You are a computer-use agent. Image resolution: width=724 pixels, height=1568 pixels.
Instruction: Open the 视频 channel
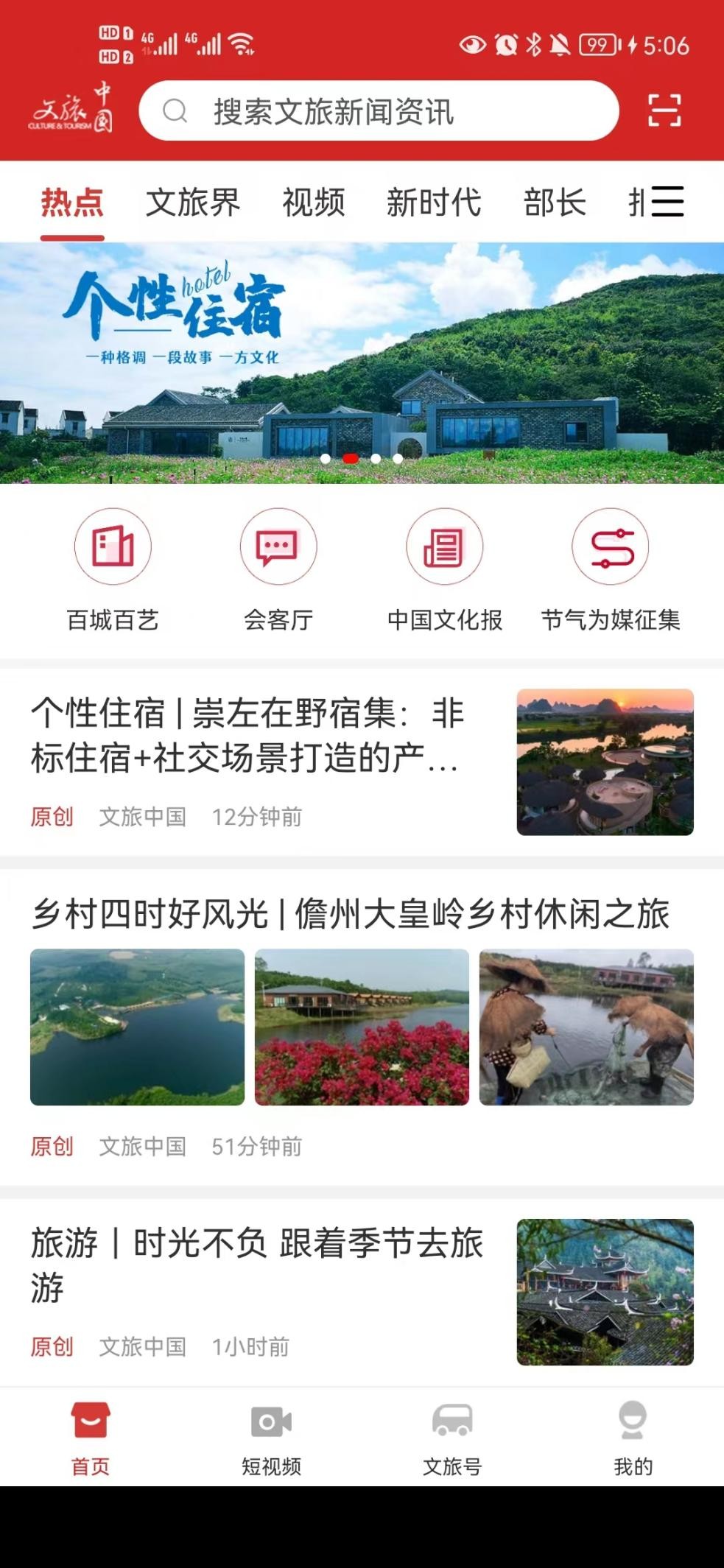pyautogui.click(x=312, y=203)
